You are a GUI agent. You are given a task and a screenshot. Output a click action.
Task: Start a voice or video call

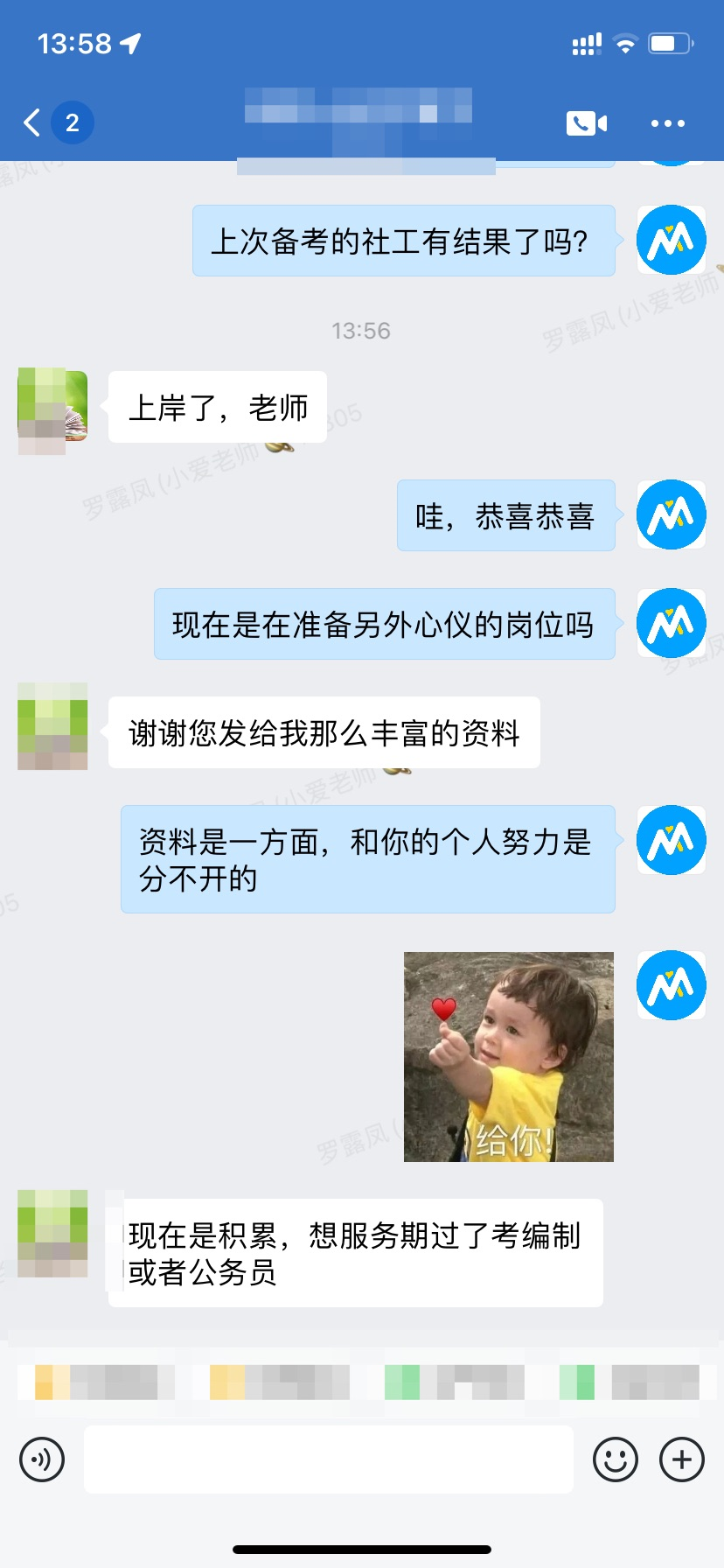click(586, 123)
